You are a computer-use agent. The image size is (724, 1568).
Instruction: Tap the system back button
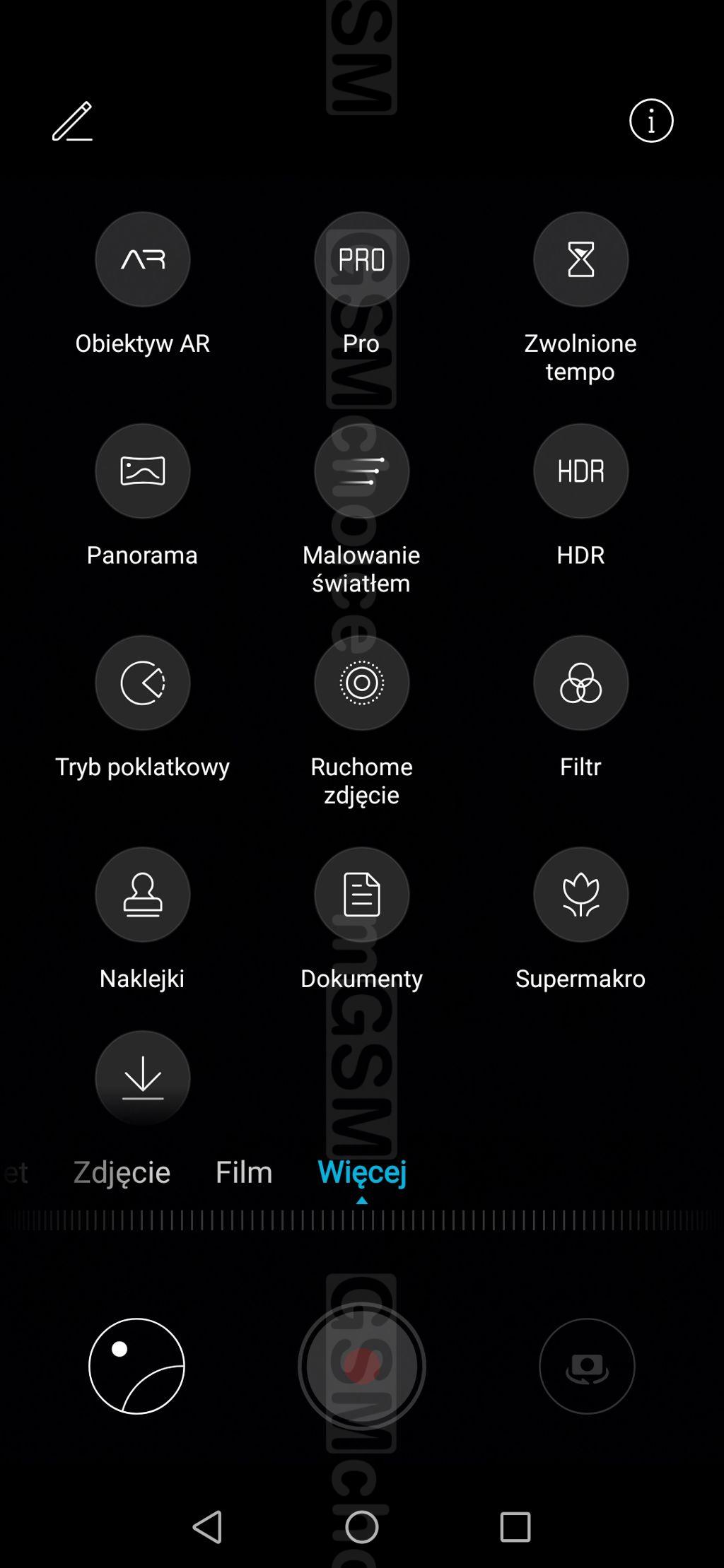point(208,1527)
